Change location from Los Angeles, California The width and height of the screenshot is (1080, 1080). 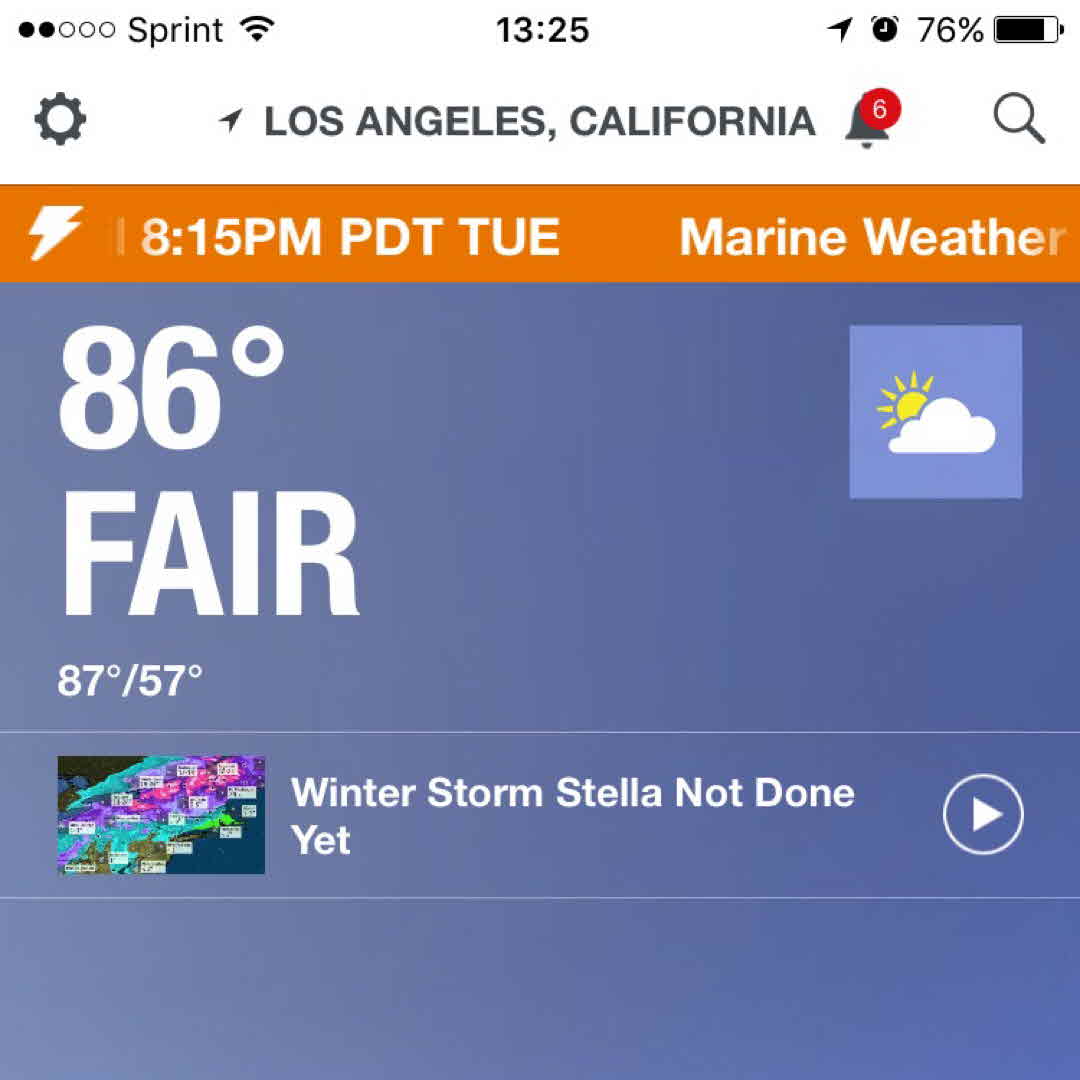click(538, 122)
